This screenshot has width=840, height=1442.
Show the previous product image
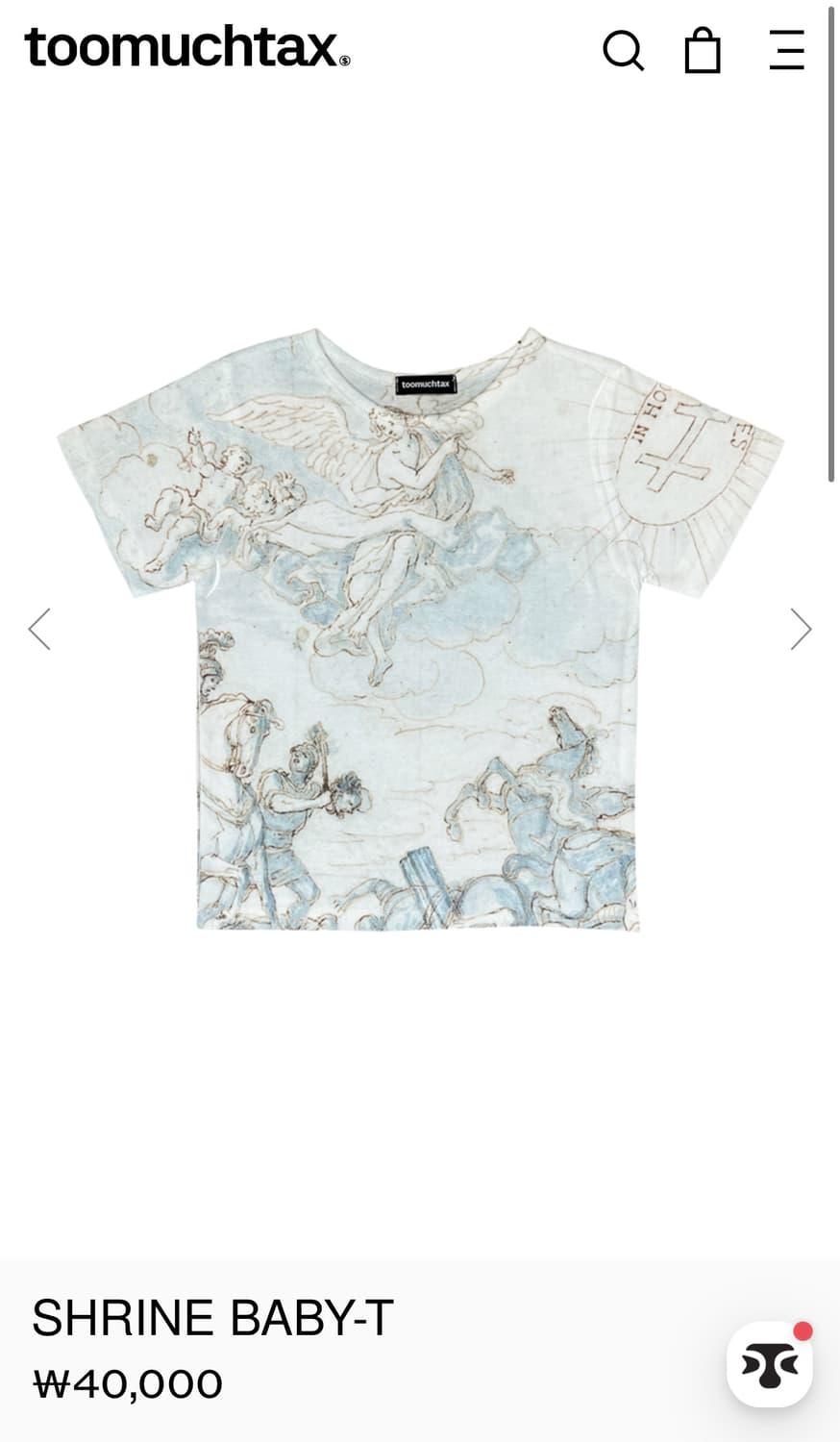pyautogui.click(x=39, y=630)
